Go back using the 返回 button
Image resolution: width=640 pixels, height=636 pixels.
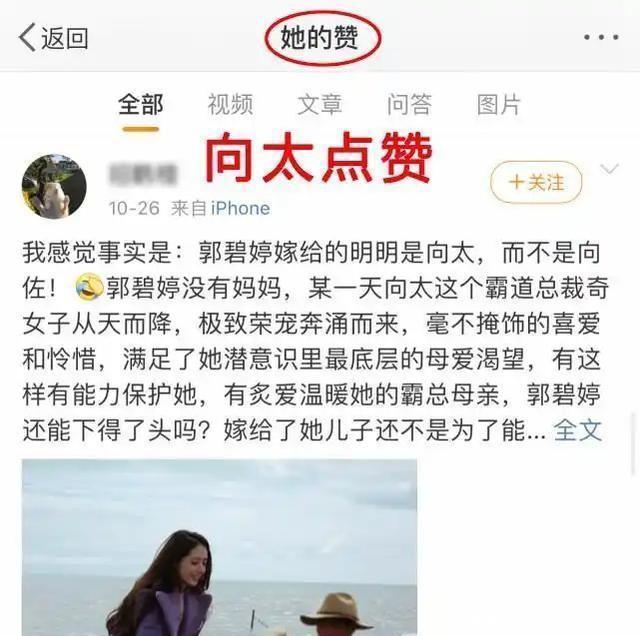click(x=54, y=38)
